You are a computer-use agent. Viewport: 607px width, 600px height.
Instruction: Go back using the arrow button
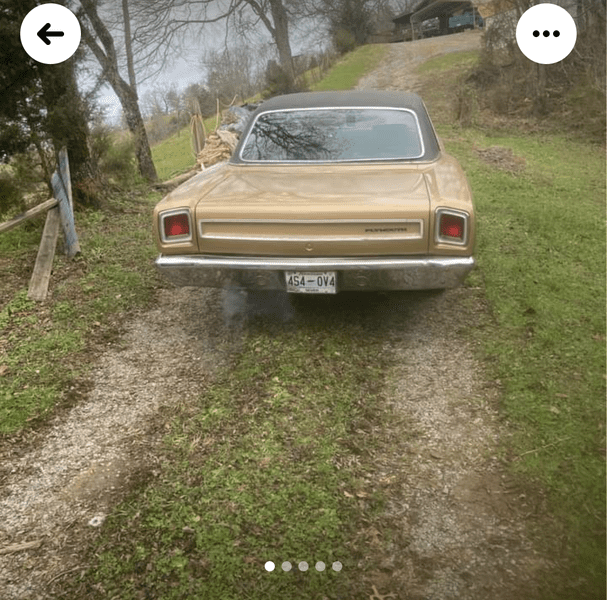50,34
